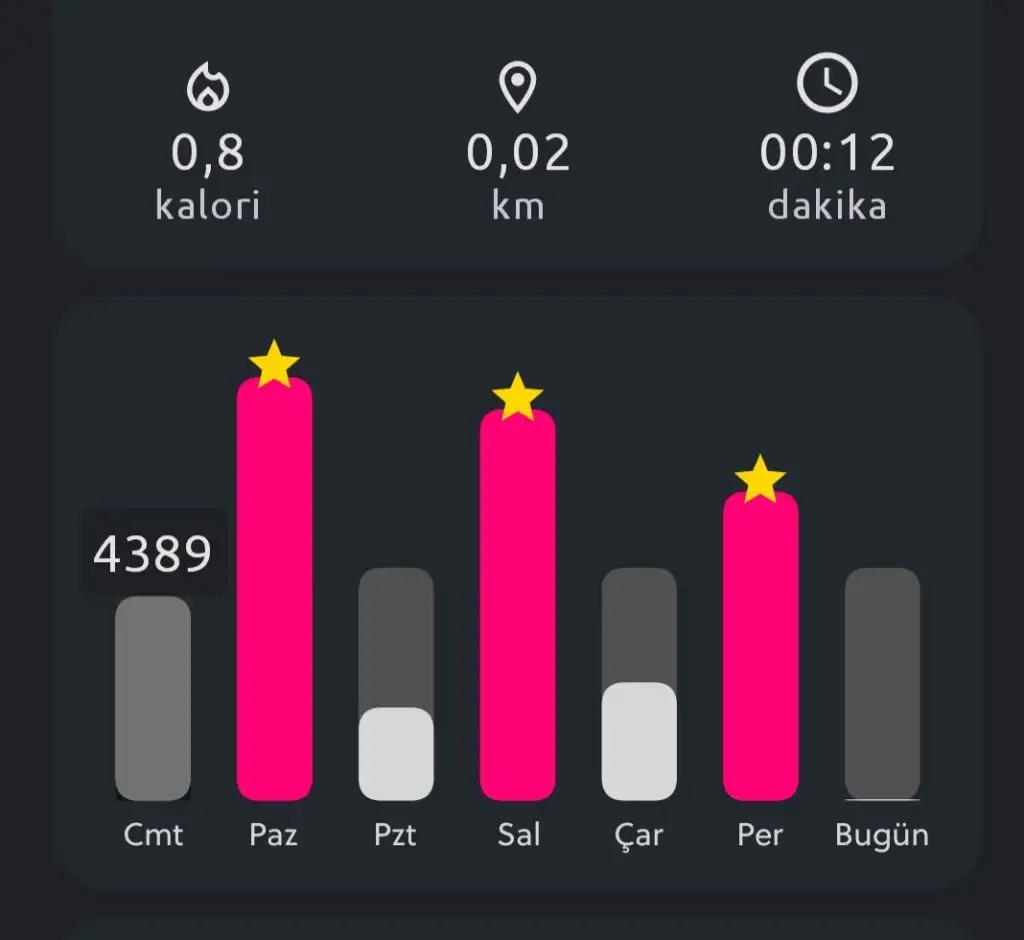Show step count for the Paz bar

274,588
